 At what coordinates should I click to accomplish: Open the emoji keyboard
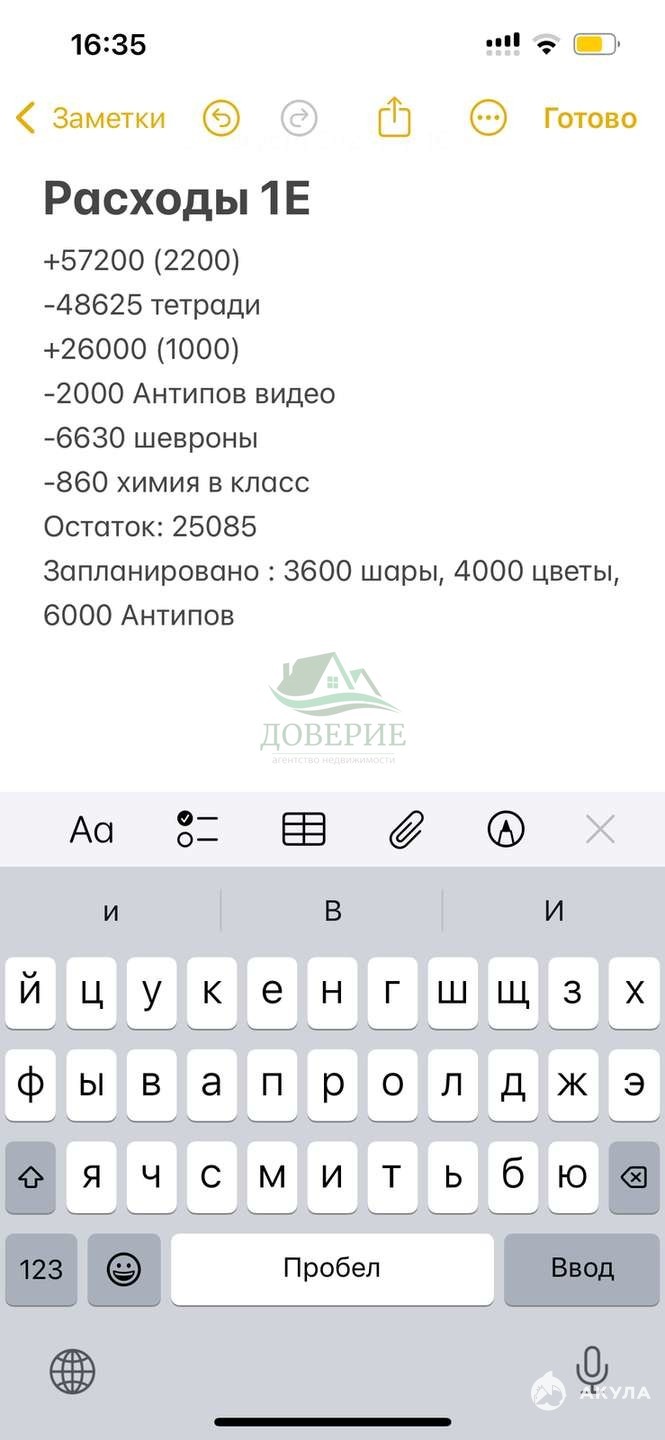(x=124, y=1270)
